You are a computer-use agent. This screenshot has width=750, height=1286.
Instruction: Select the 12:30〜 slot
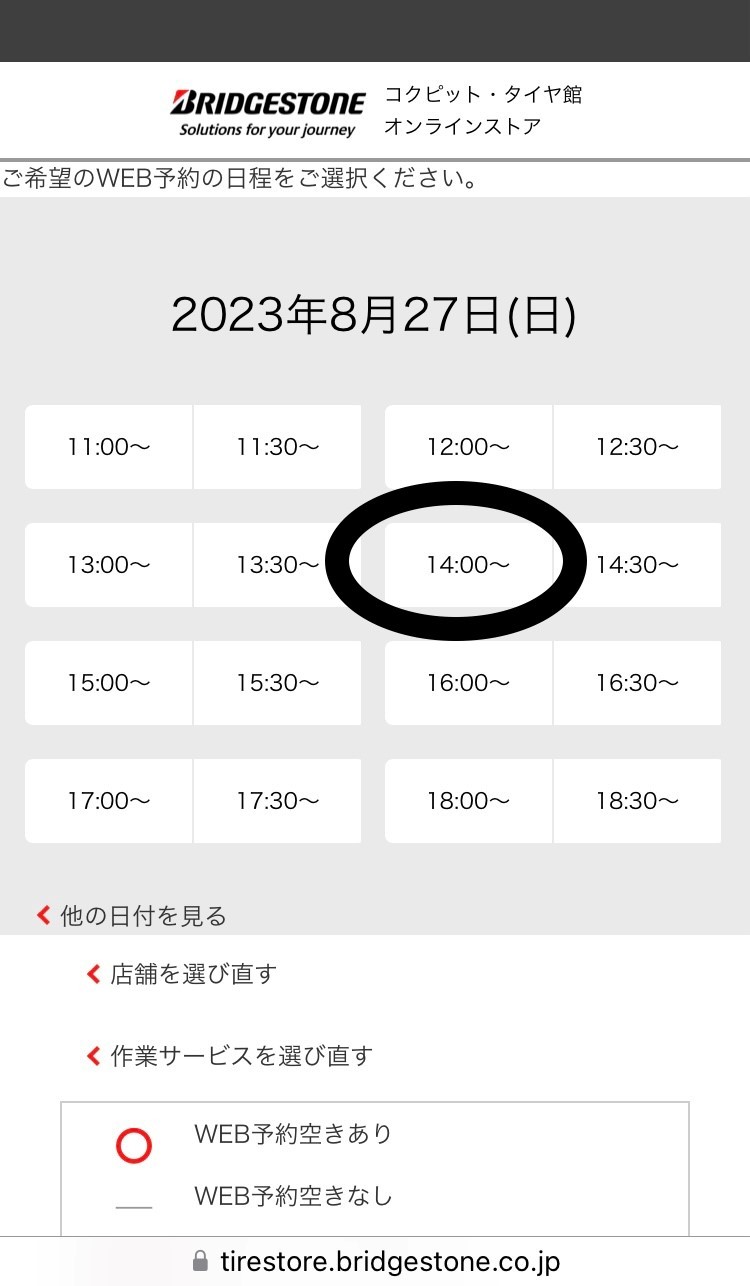click(637, 447)
